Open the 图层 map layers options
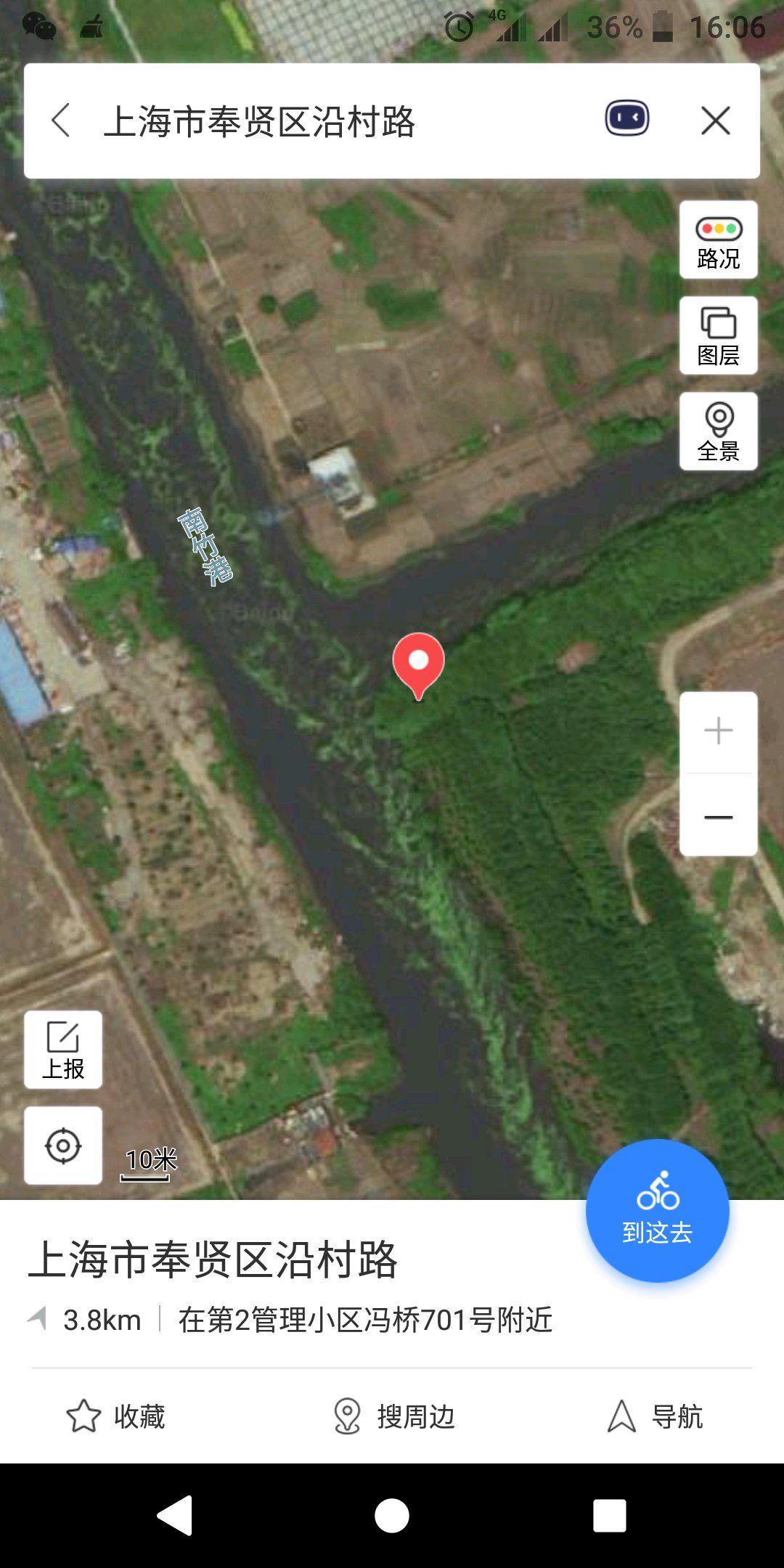 tap(718, 336)
